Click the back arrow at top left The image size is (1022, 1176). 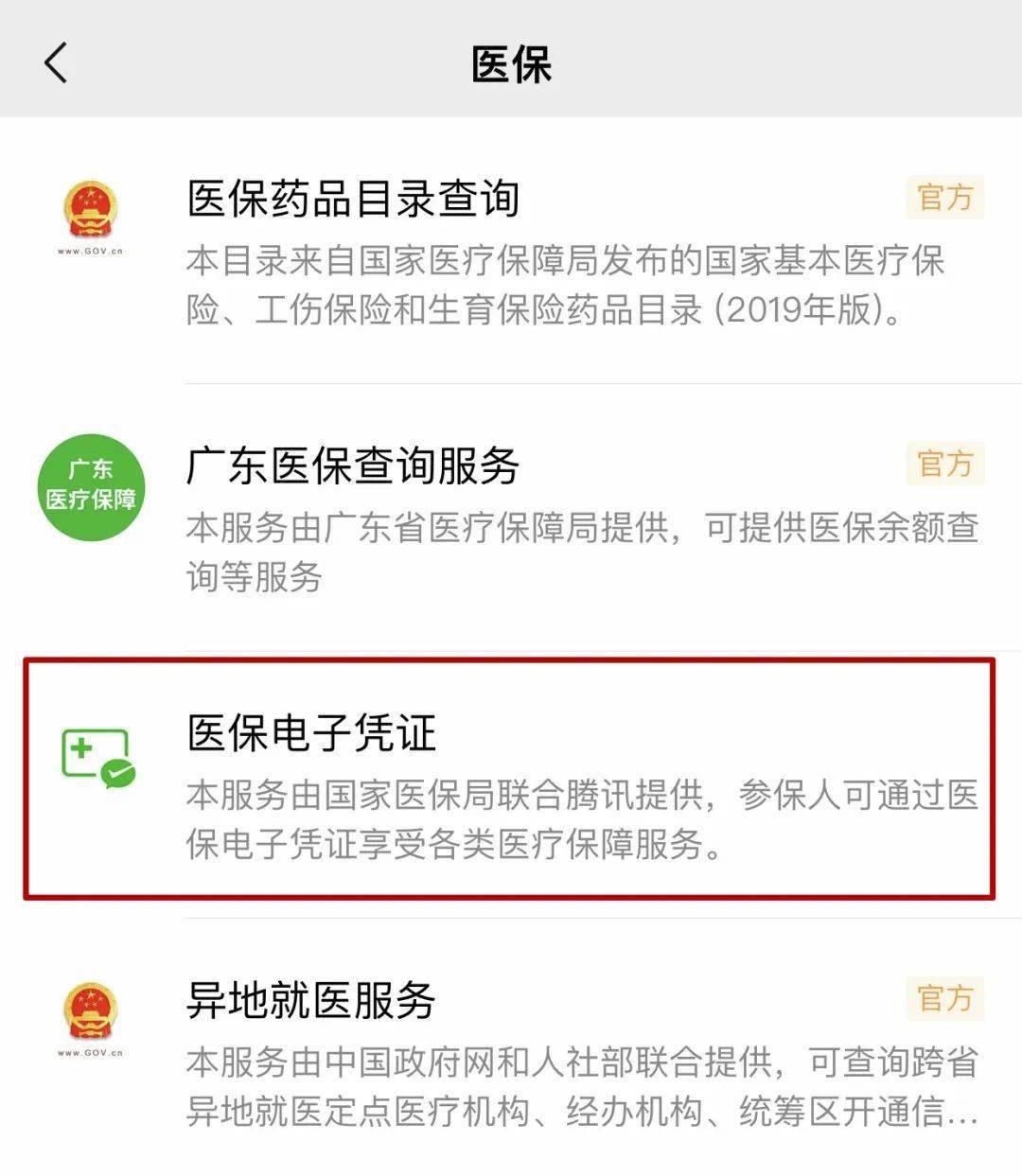(52, 62)
